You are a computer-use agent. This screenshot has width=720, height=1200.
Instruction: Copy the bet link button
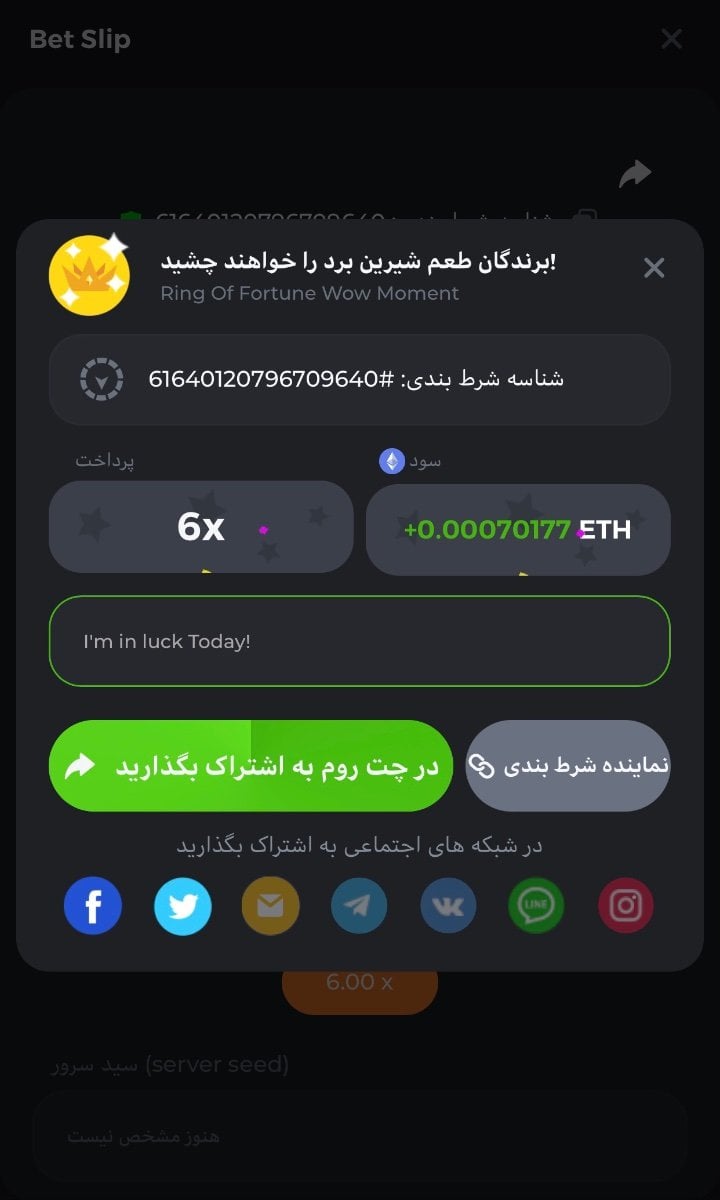coord(568,766)
